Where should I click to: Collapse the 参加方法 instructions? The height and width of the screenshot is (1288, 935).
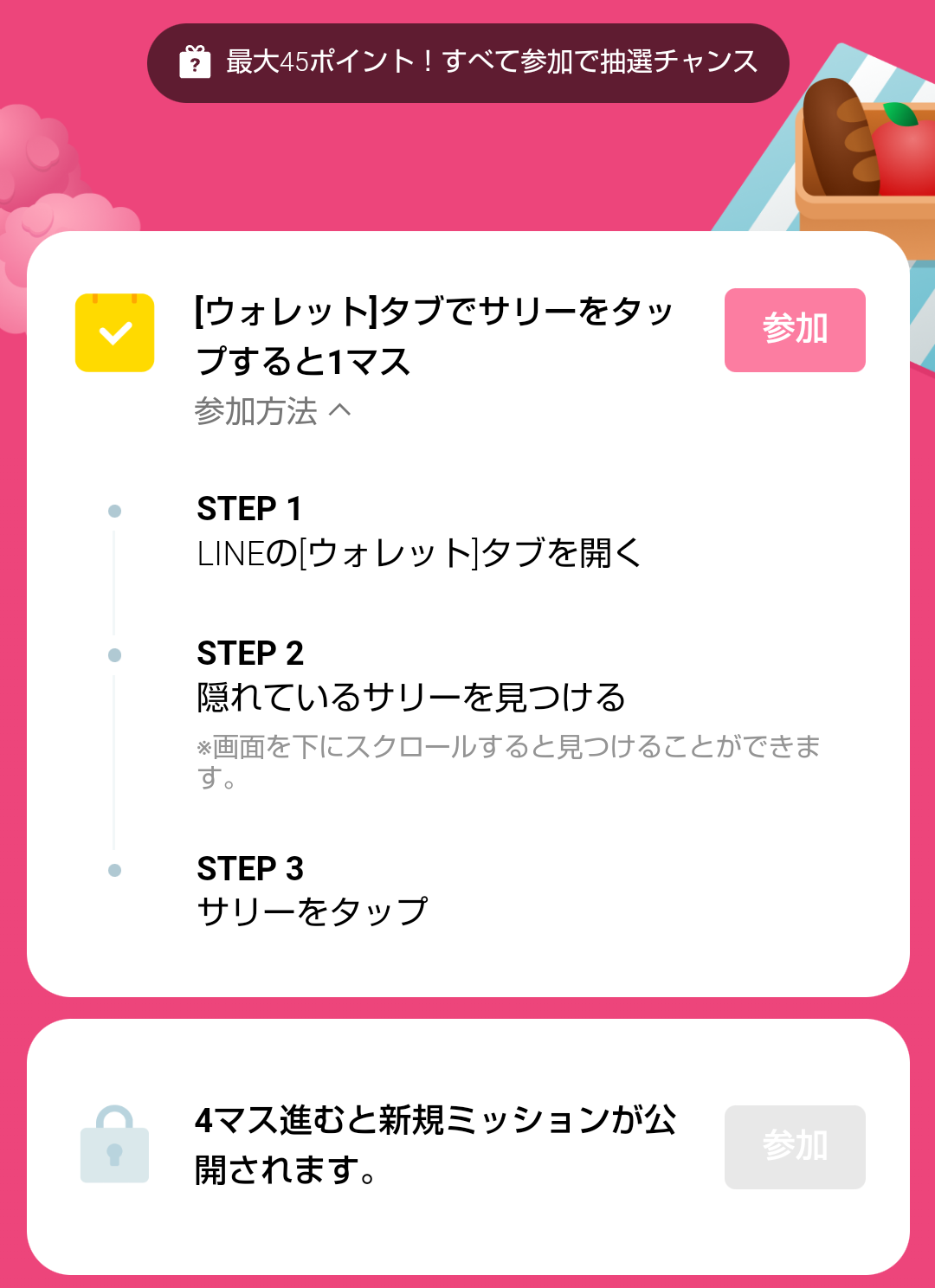[273, 411]
